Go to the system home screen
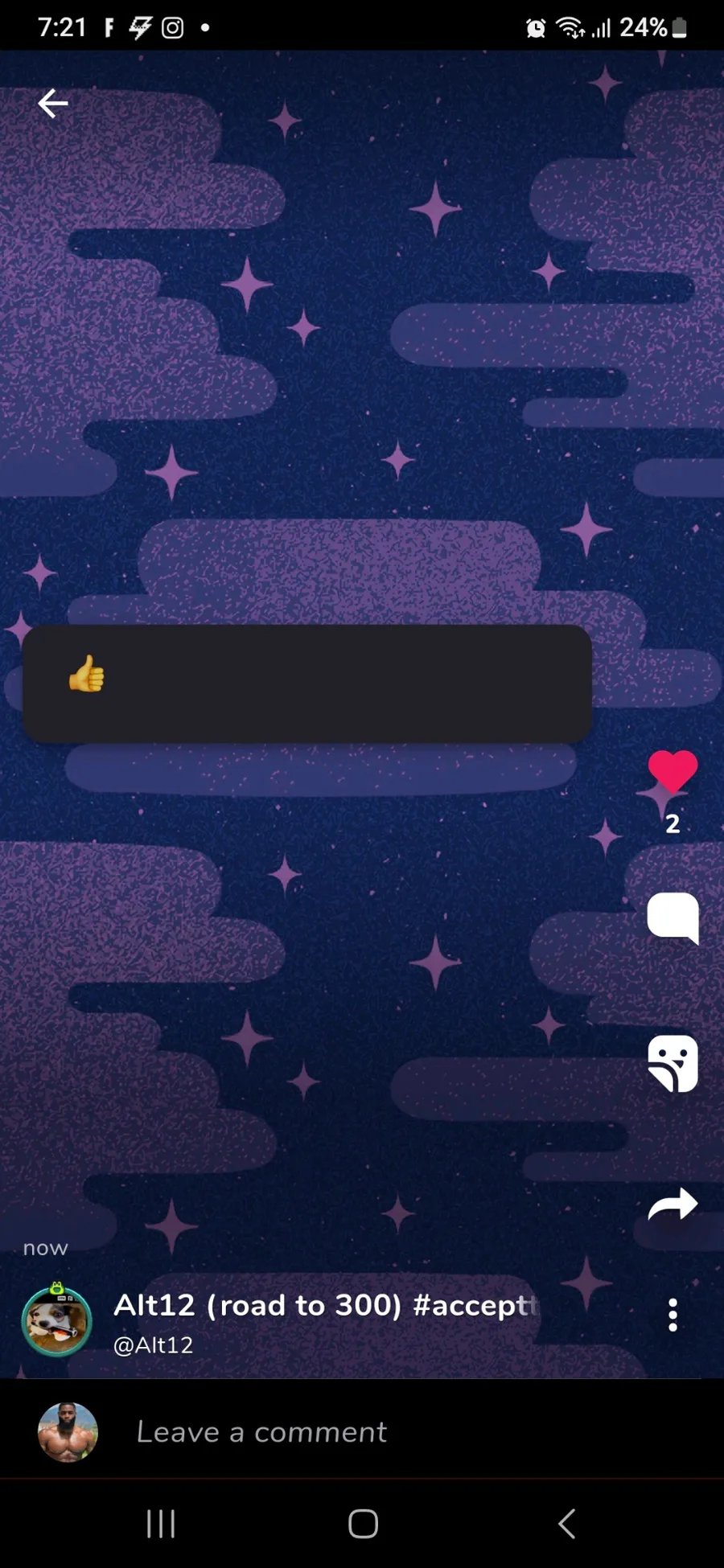This screenshot has width=724, height=1568. click(363, 1523)
